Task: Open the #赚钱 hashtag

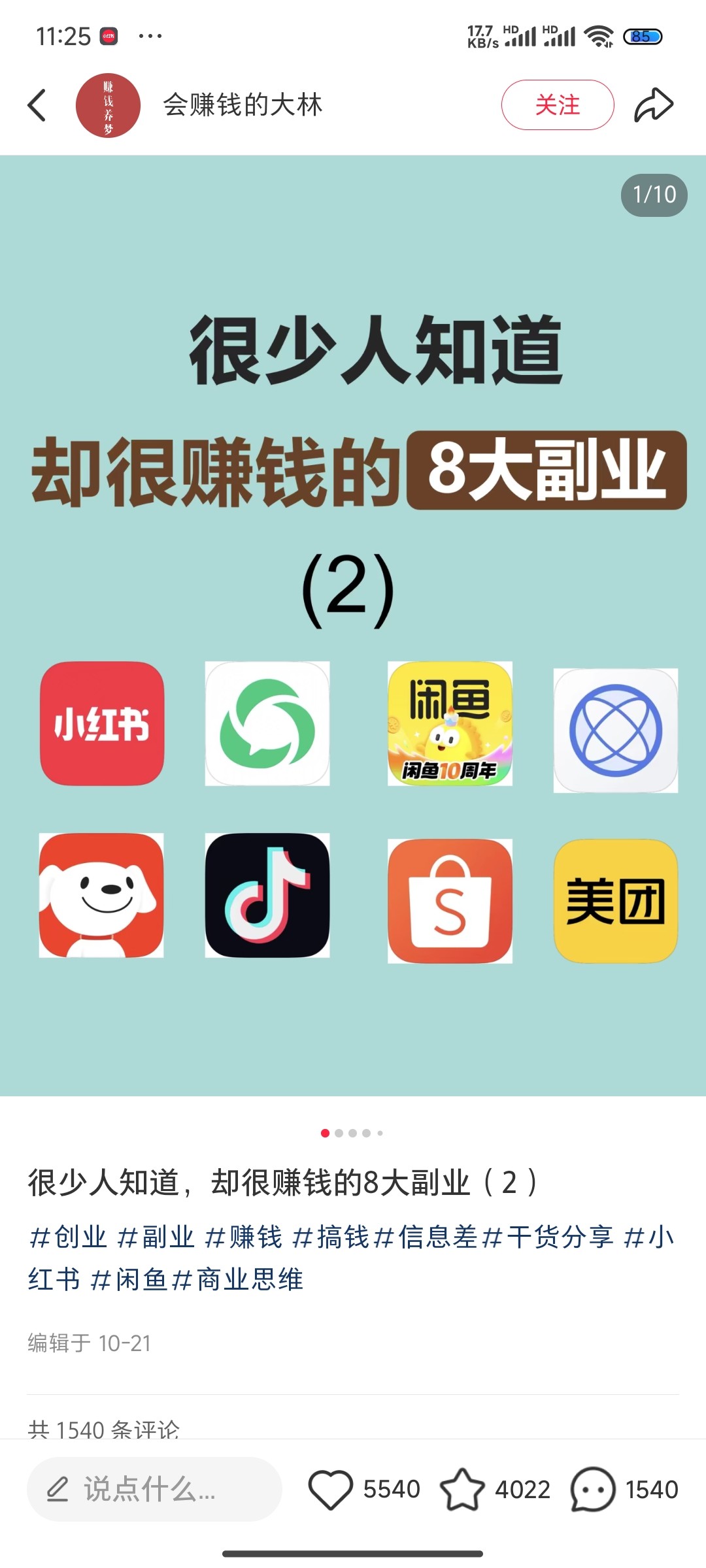Action: [243, 1237]
